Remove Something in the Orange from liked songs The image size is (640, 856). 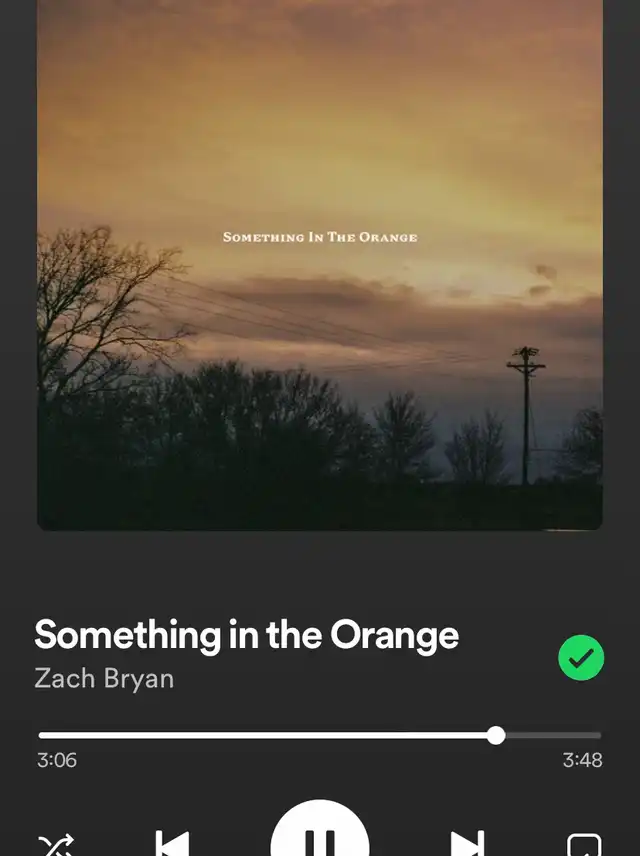581,658
